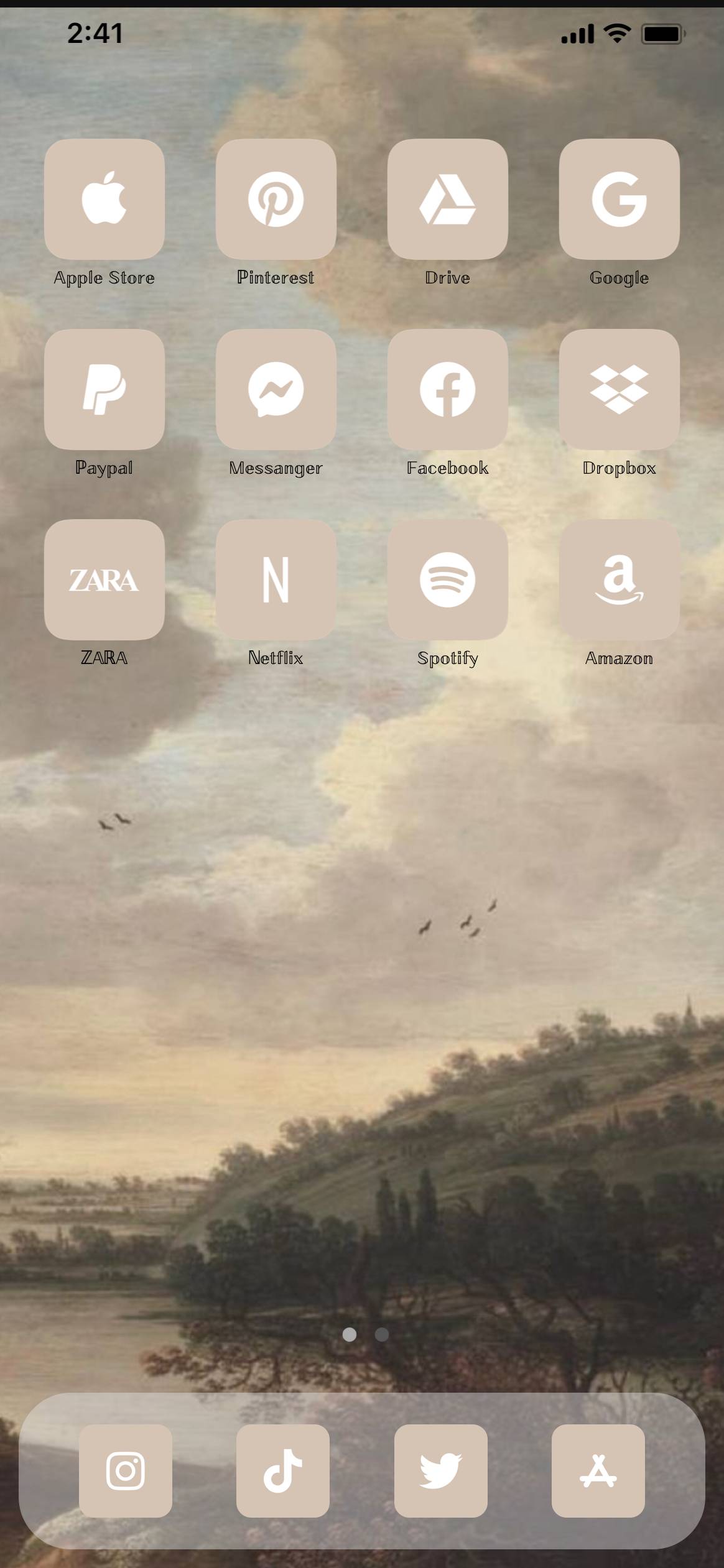Viewport: 724px width, 1568px height.
Task: Launch TikTok from the dock
Action: 283,1470
